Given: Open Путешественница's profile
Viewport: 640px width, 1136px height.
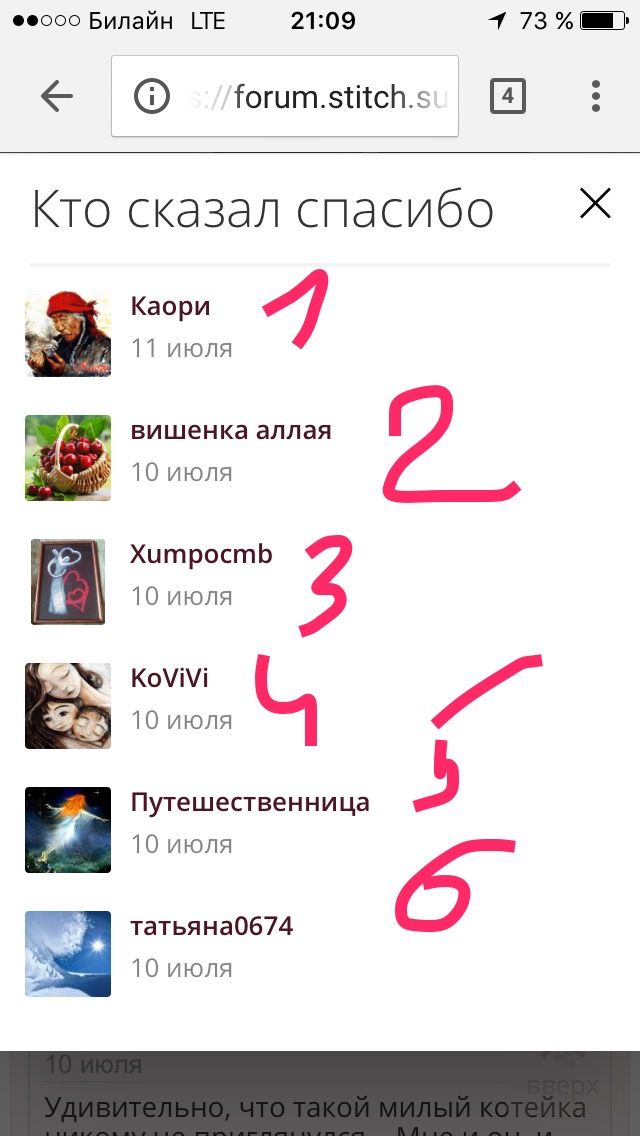Looking at the screenshot, I should click(x=250, y=802).
